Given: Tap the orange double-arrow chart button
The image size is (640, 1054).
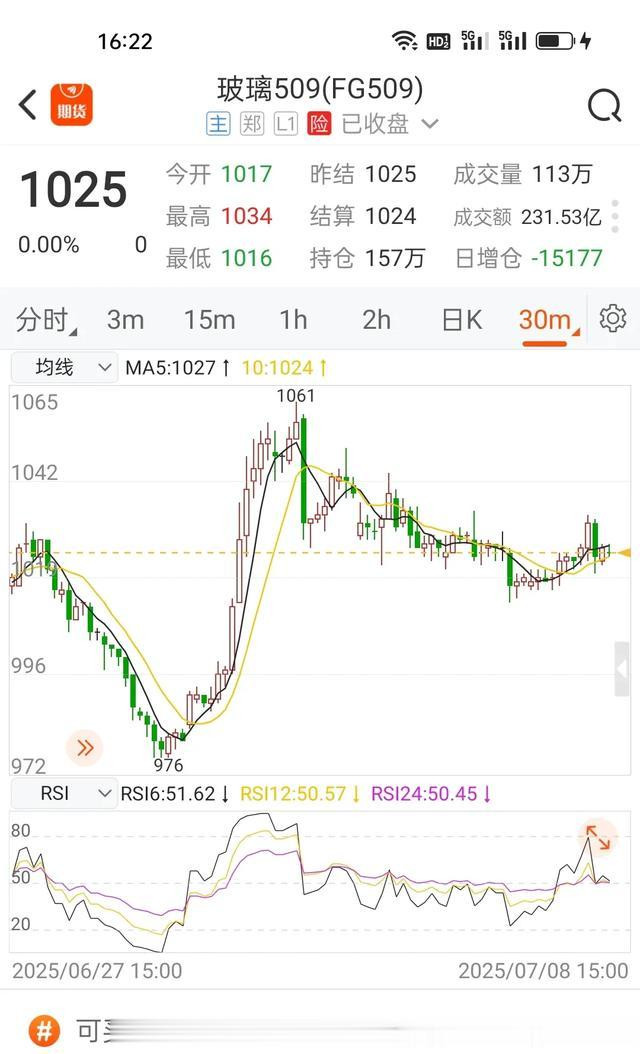Looking at the screenshot, I should point(85,747).
